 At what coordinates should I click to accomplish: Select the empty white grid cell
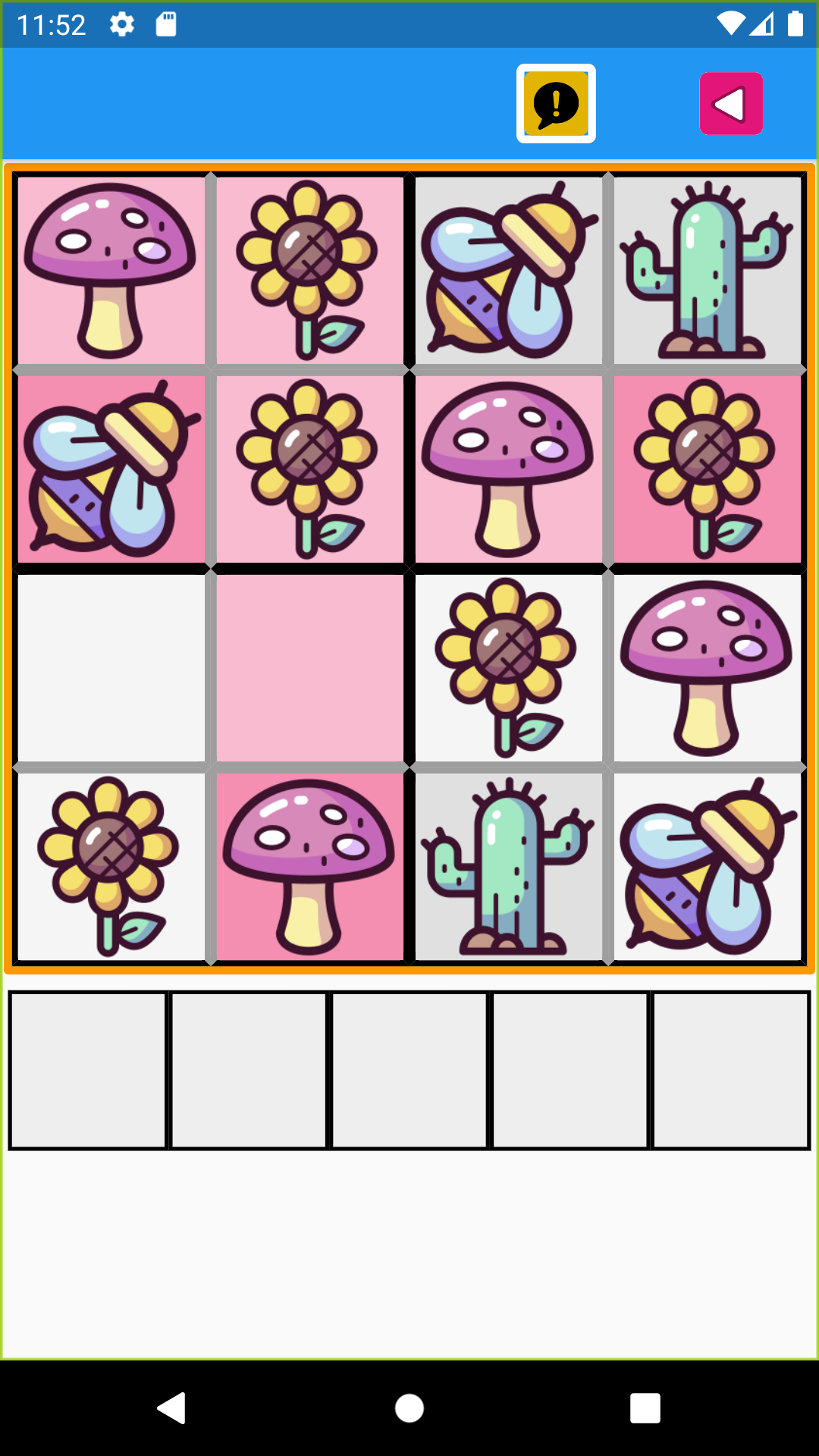point(111,667)
